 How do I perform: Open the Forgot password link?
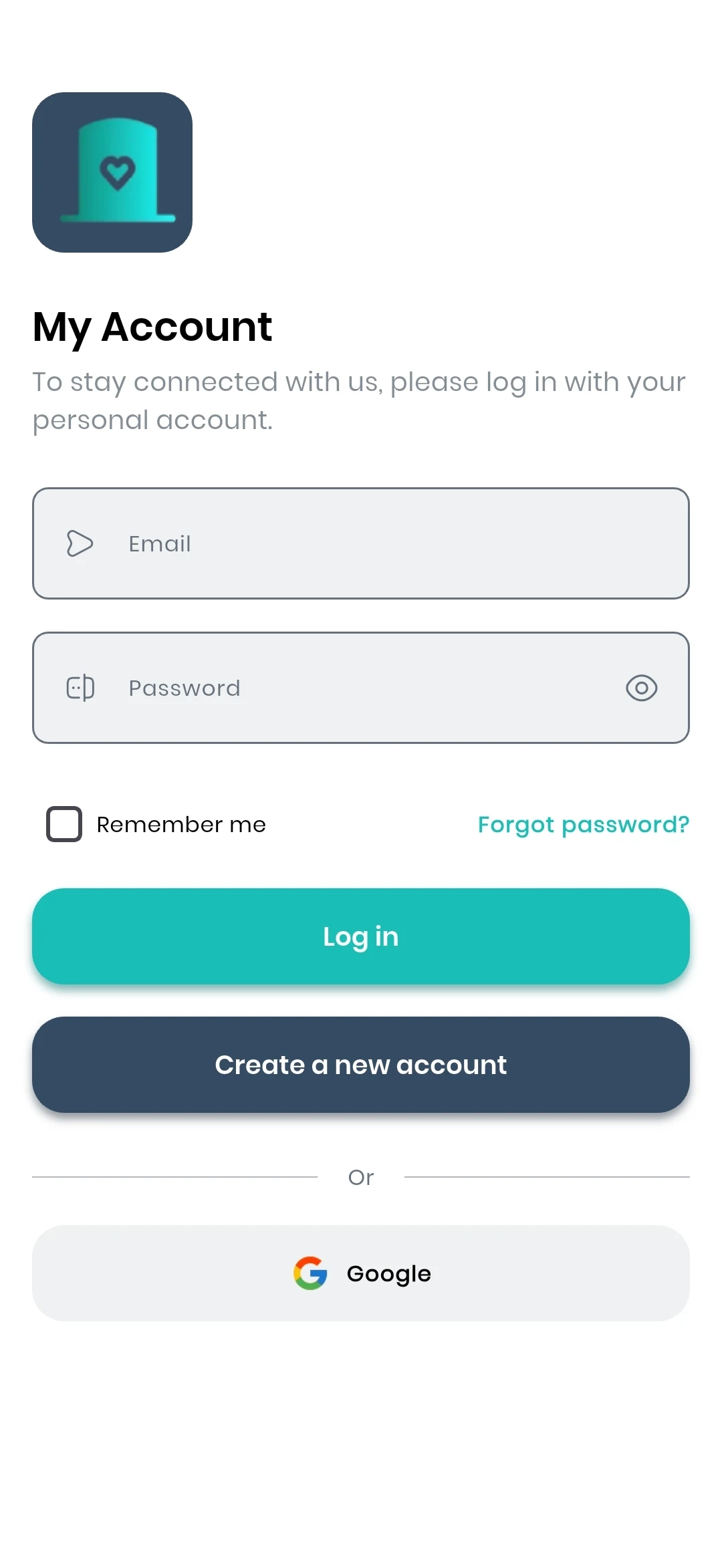[583, 824]
